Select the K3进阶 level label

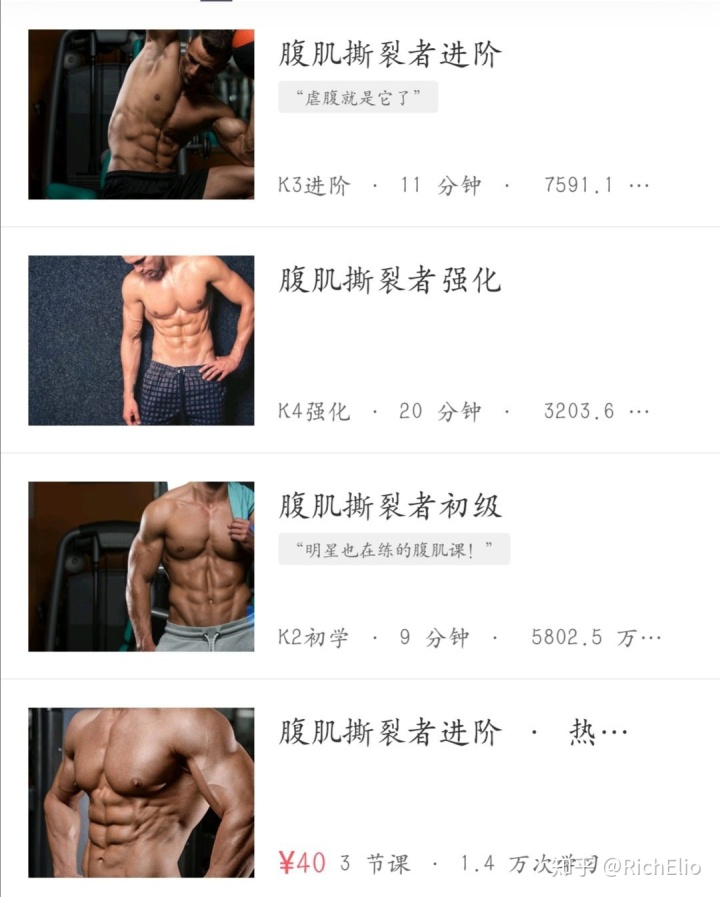point(310,185)
